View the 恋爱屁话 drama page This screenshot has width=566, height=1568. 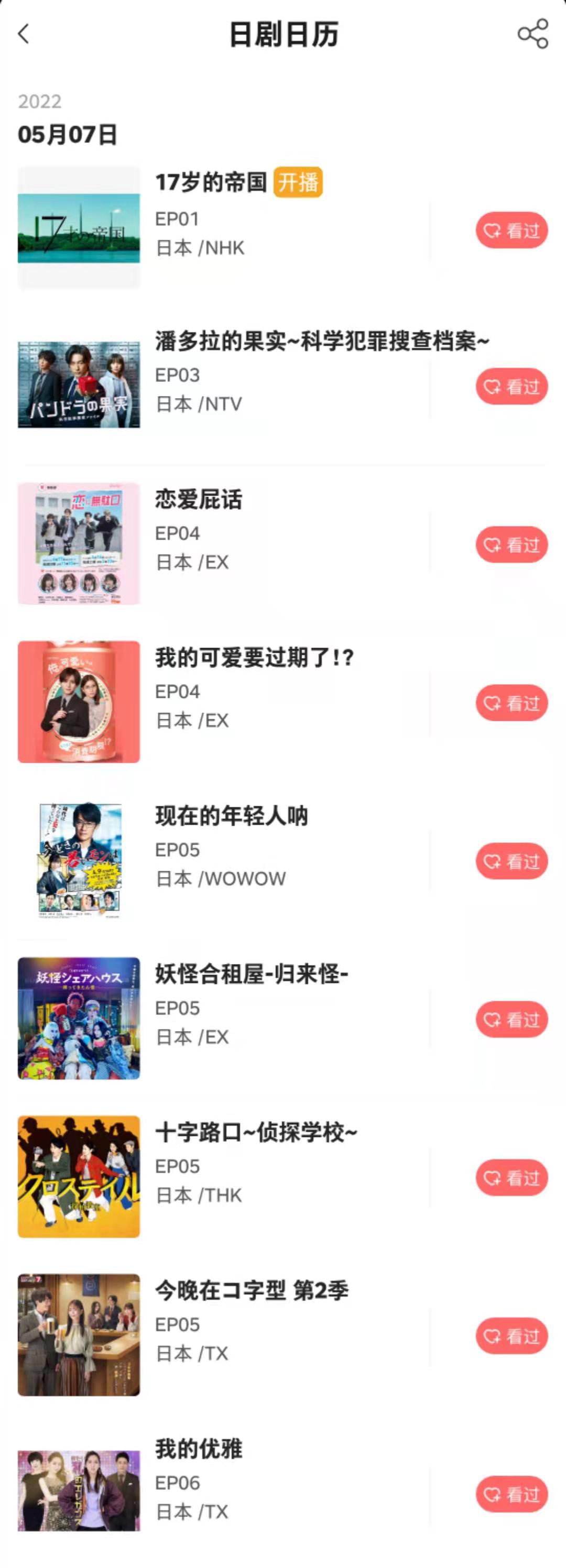pyautogui.click(x=199, y=500)
